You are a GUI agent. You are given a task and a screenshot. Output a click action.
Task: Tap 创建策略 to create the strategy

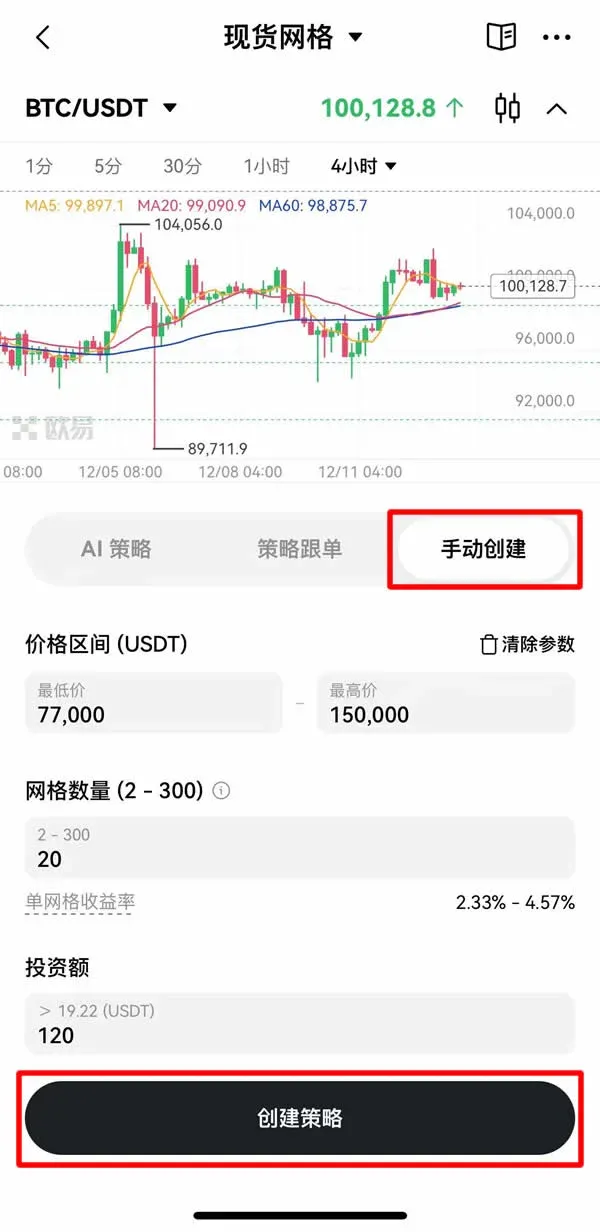(x=300, y=1118)
